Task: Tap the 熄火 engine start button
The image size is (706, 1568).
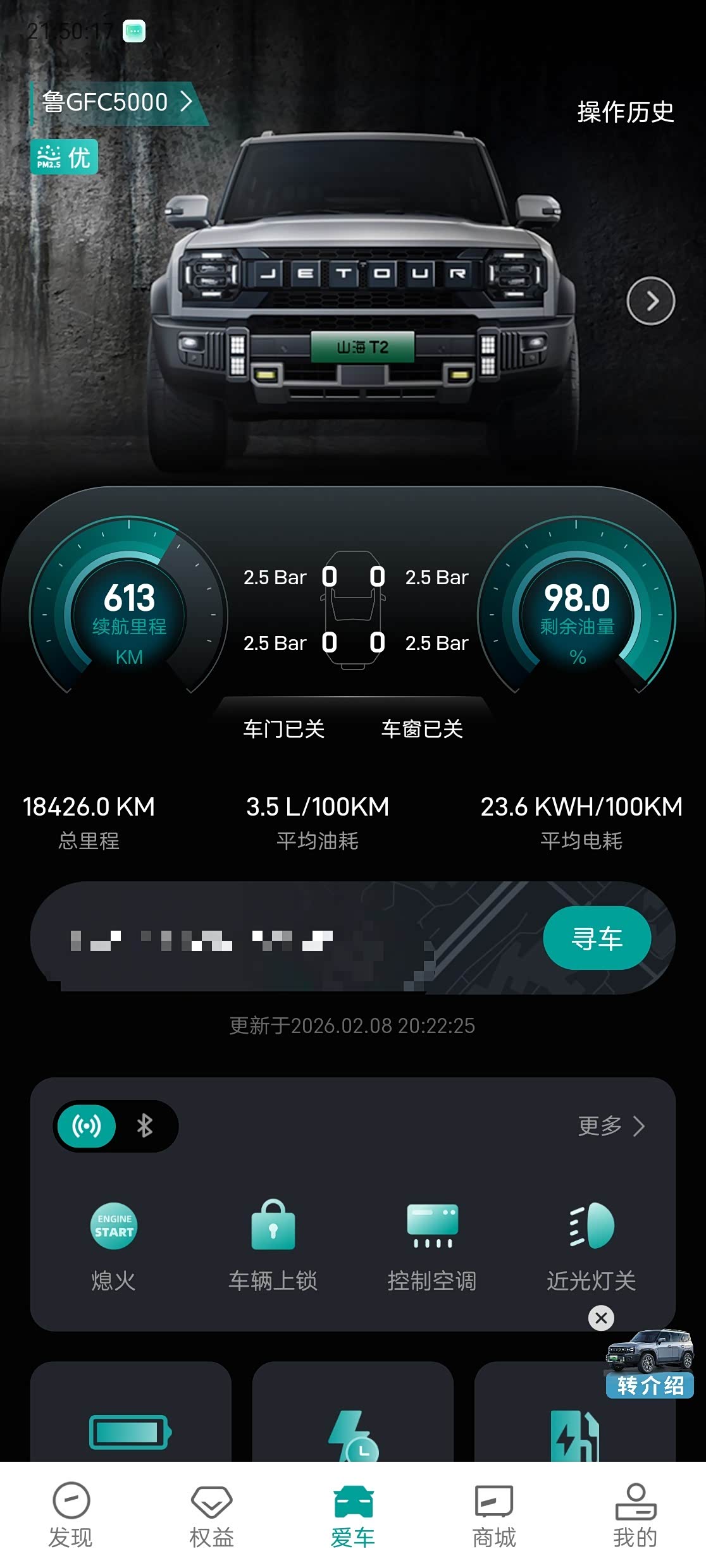Action: point(114,1227)
